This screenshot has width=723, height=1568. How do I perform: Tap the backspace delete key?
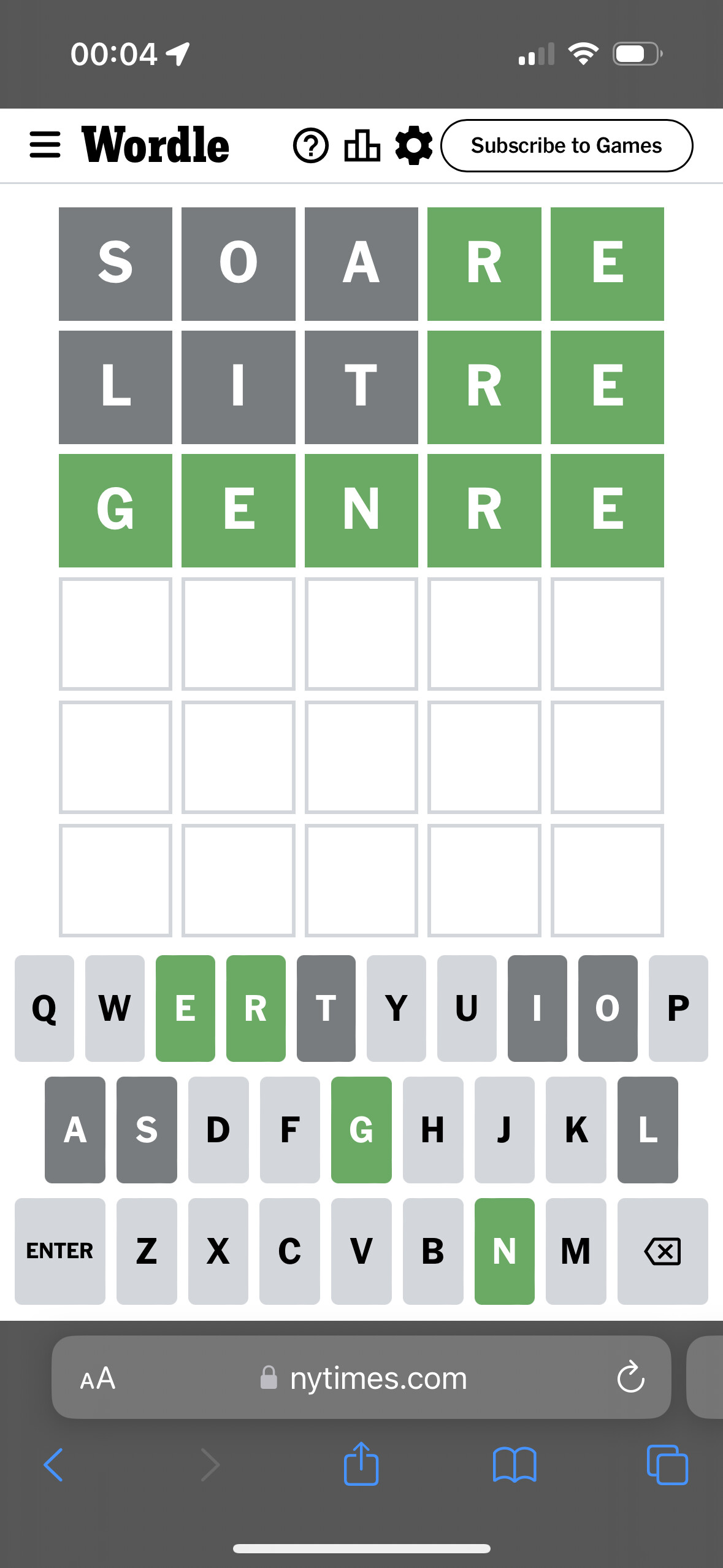pos(662,1251)
